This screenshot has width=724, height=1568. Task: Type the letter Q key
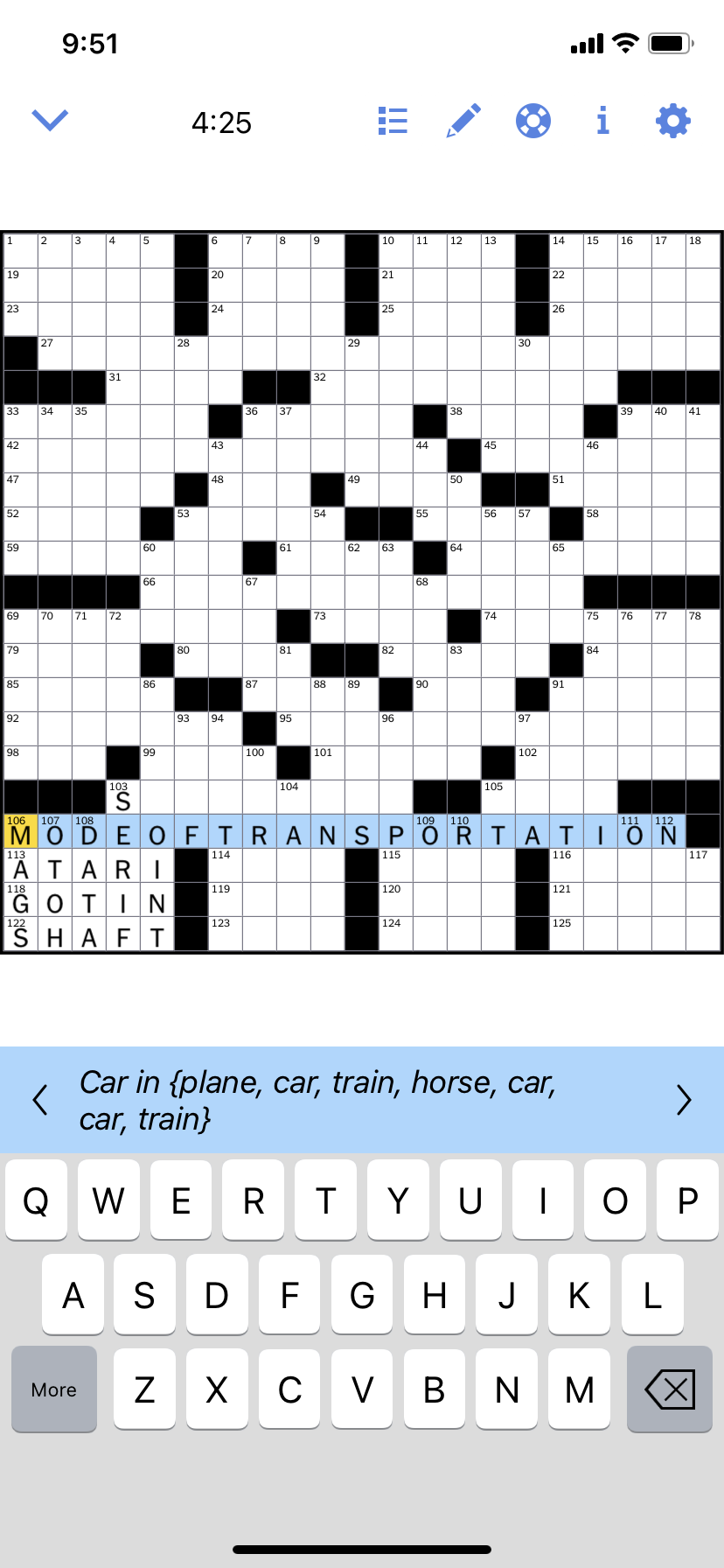tap(36, 1200)
